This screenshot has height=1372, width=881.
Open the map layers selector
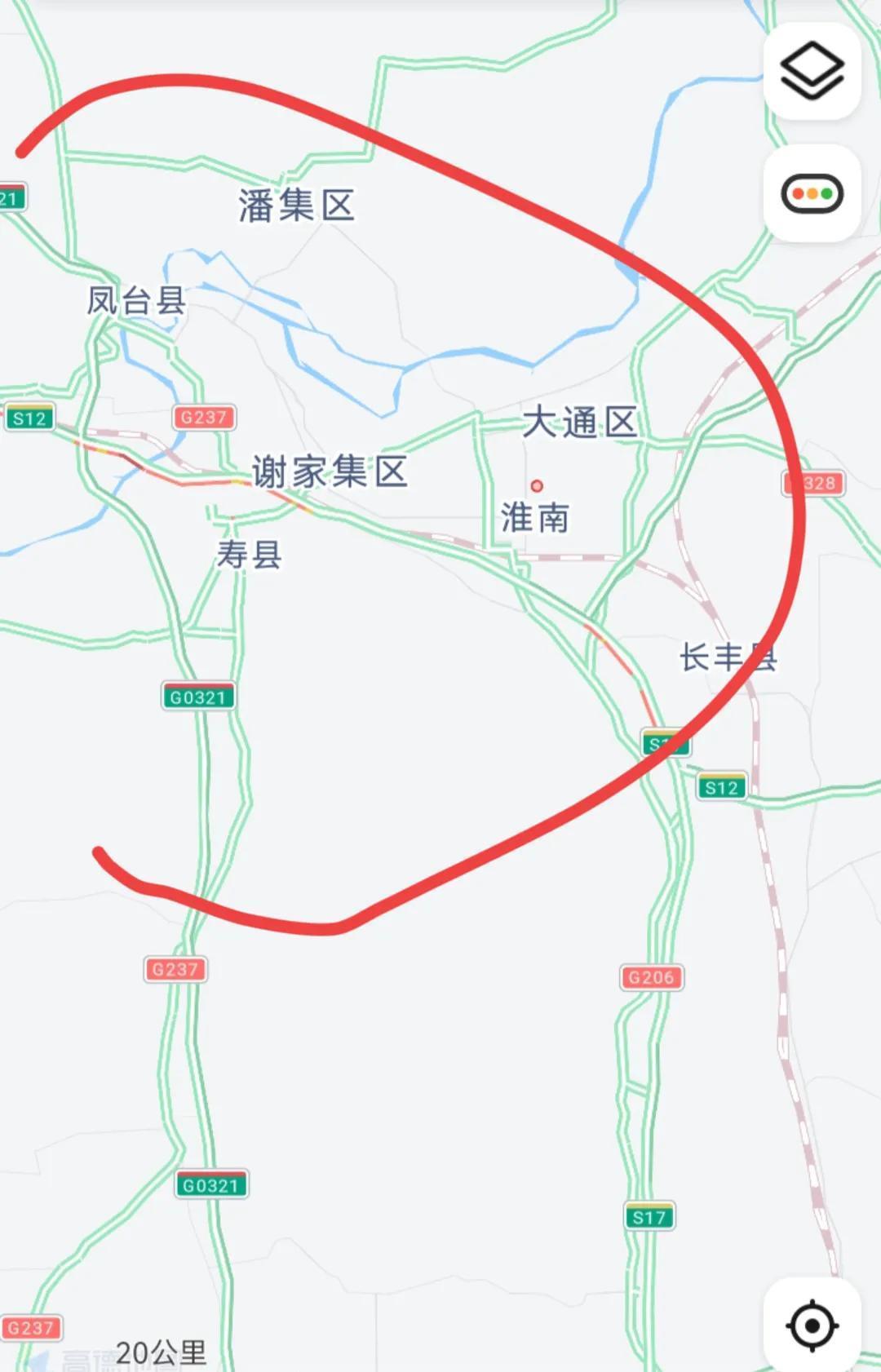tap(812, 71)
